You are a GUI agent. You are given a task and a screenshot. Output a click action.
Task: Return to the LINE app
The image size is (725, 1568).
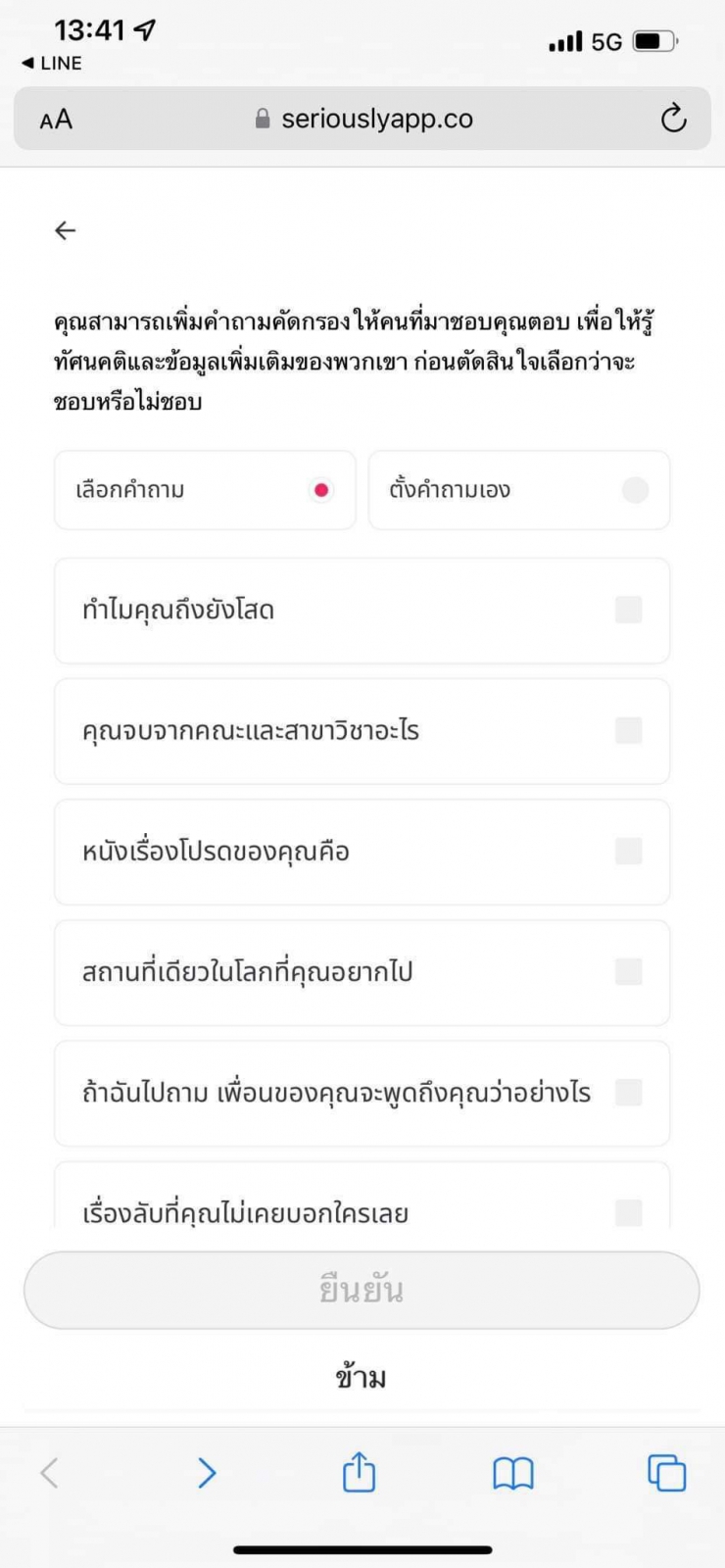coord(52,63)
